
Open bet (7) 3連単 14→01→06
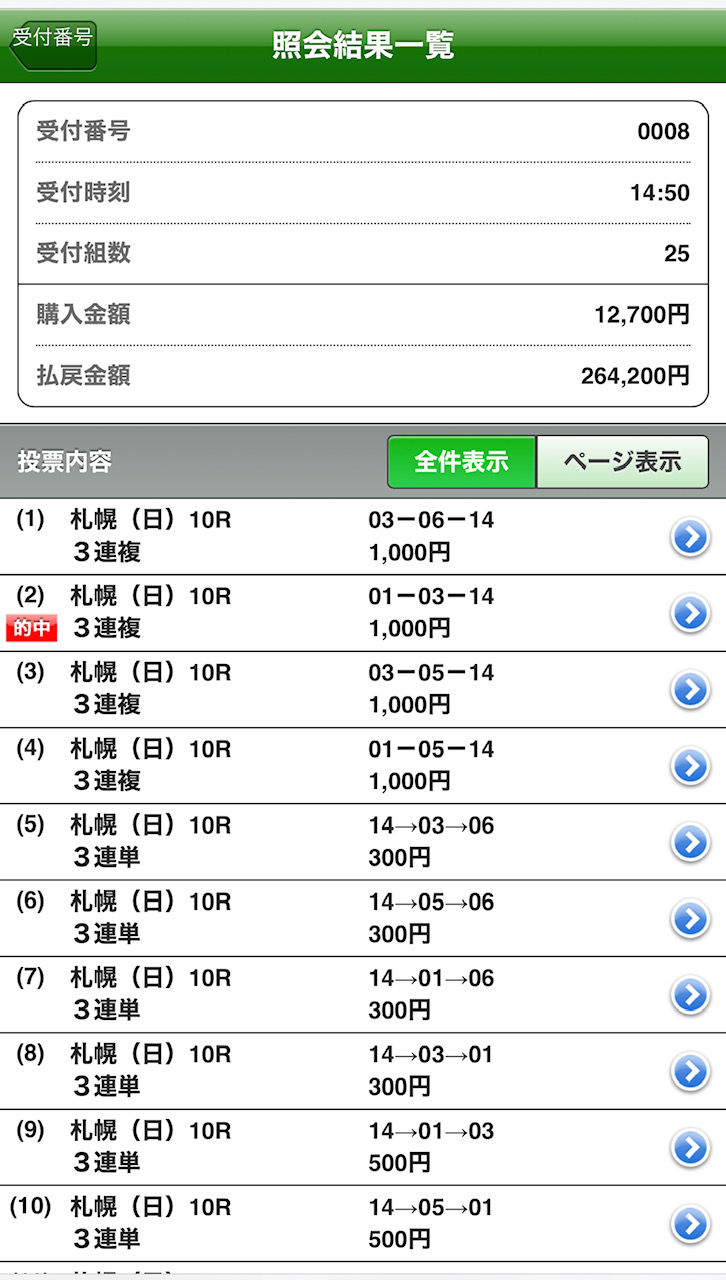[x=690, y=994]
